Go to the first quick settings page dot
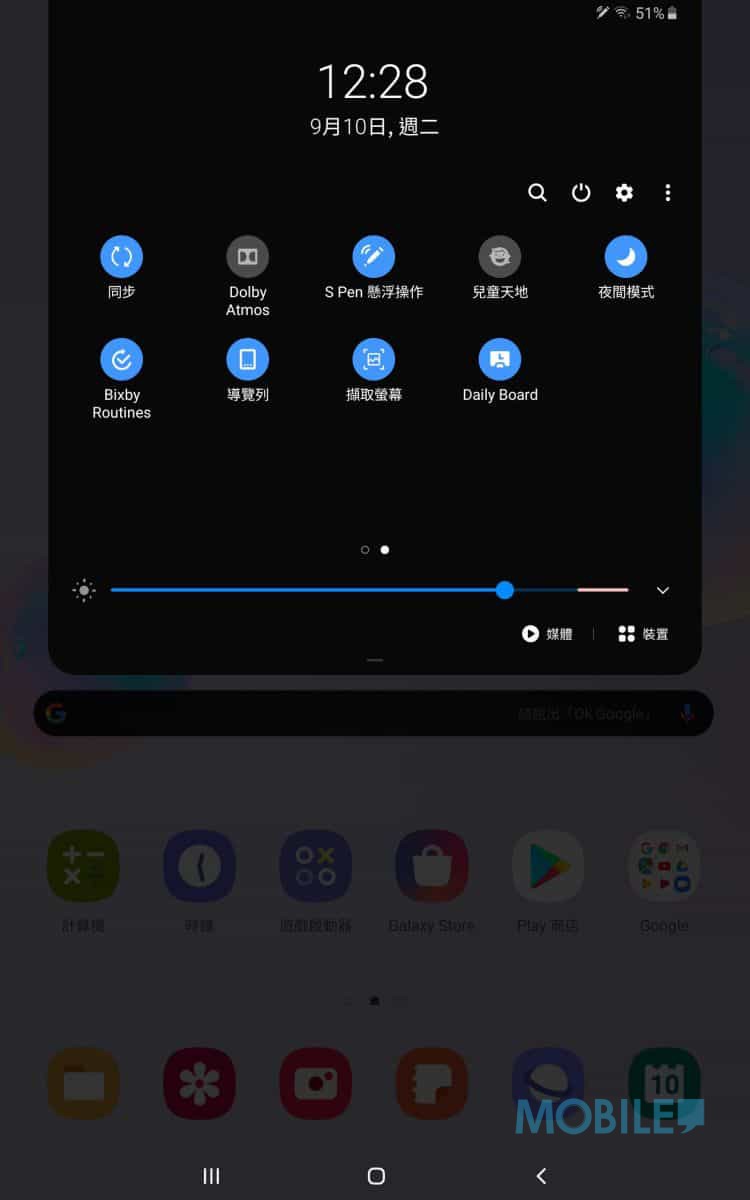Viewport: 750px width, 1200px height. click(365, 550)
